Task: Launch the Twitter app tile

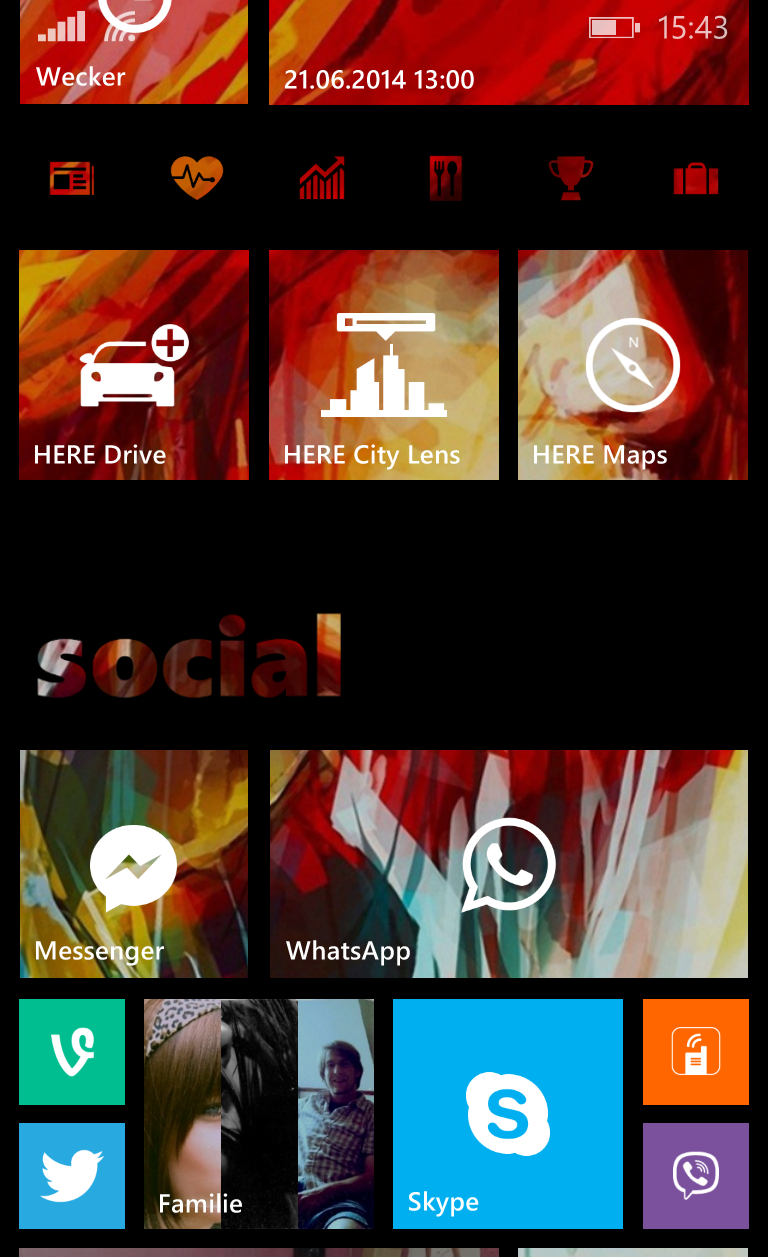Action: [x=72, y=1176]
